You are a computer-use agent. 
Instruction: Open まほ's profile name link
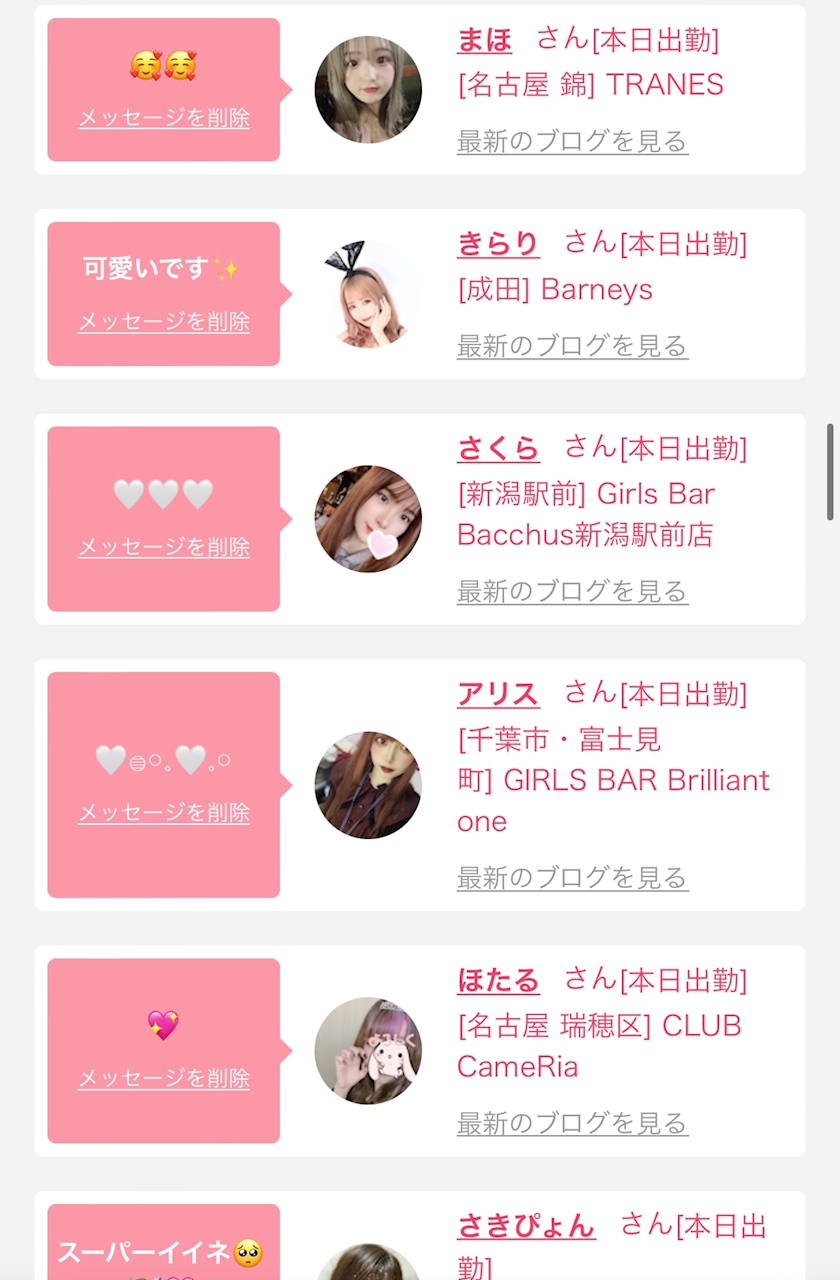click(485, 40)
